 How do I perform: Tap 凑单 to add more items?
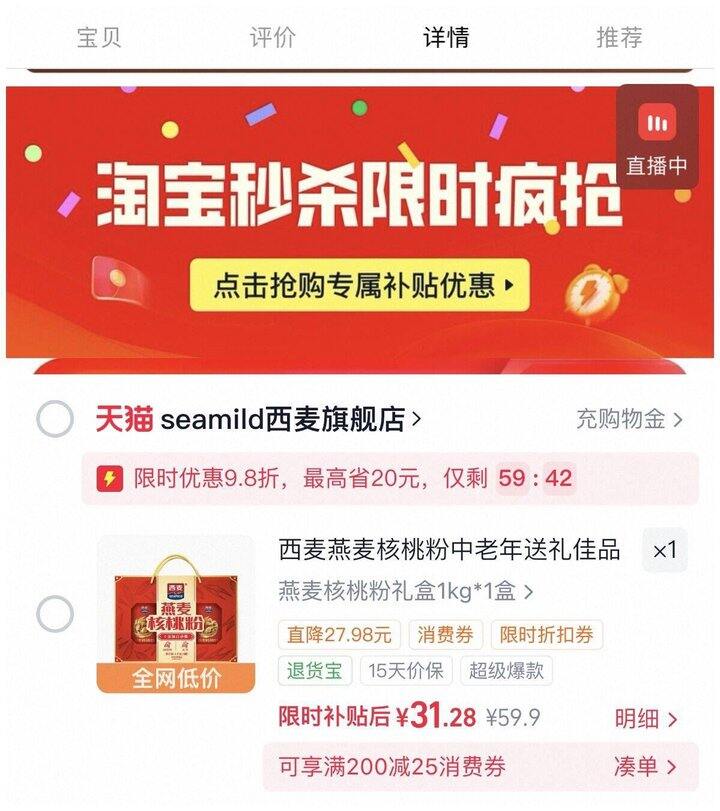coord(645,767)
